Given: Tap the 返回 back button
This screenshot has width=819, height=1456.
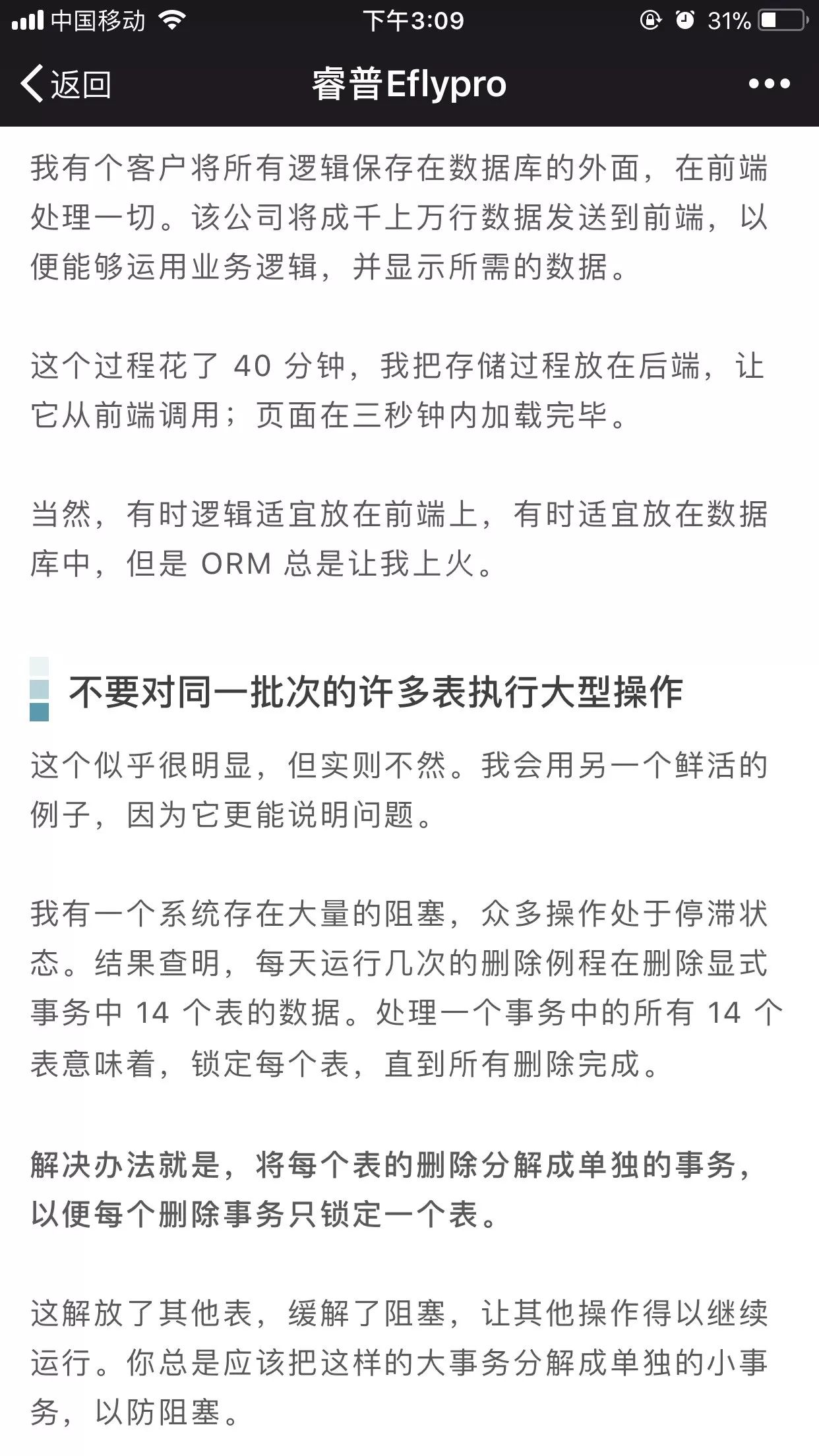Looking at the screenshot, I should coord(66,84).
